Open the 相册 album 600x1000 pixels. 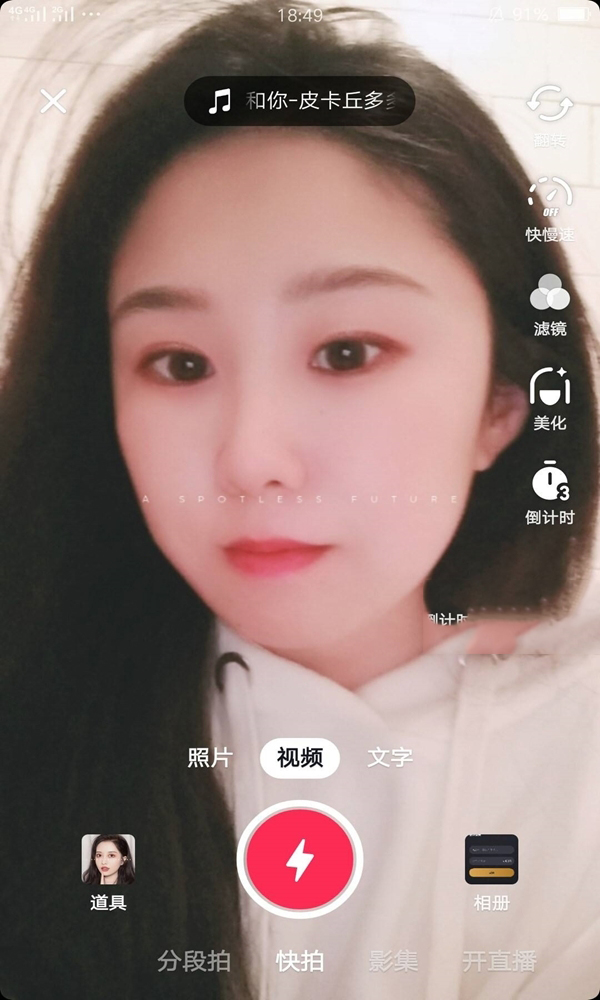[491, 870]
